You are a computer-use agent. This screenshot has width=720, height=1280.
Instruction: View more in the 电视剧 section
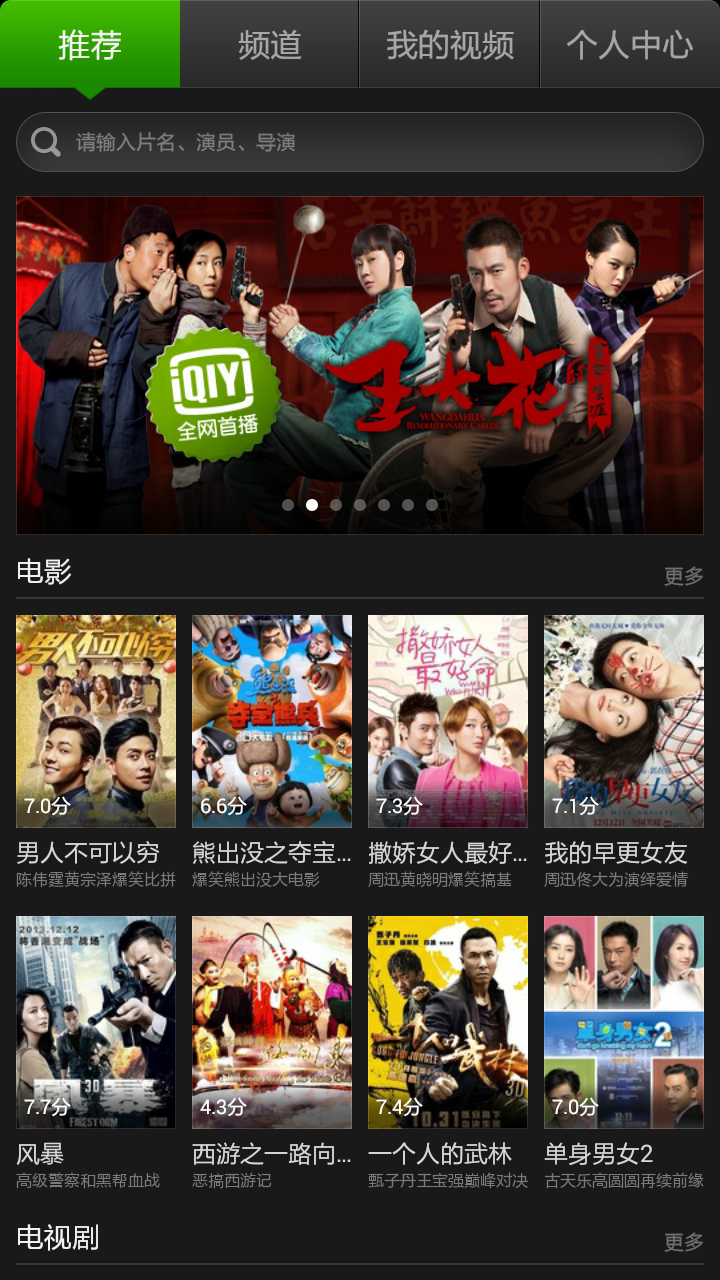tap(683, 1242)
